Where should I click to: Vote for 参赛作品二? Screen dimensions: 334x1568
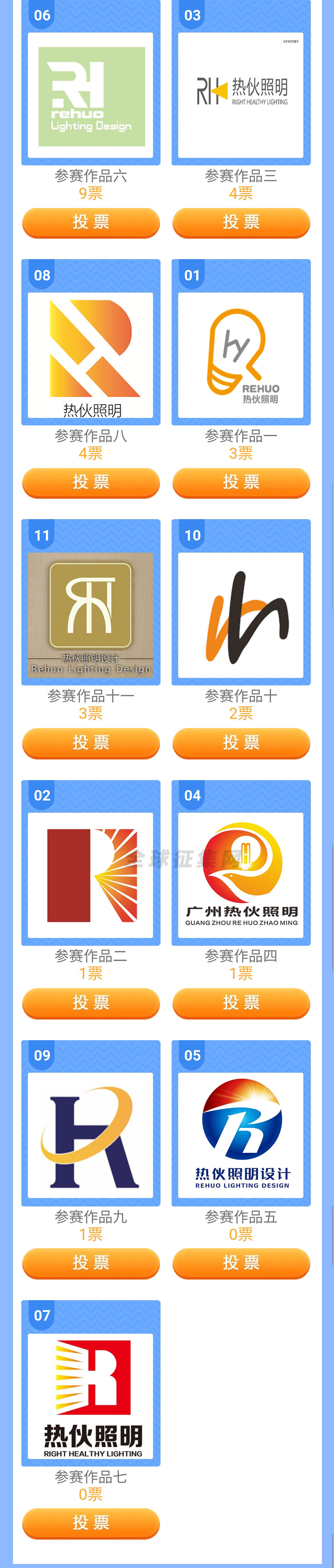tap(91, 1003)
